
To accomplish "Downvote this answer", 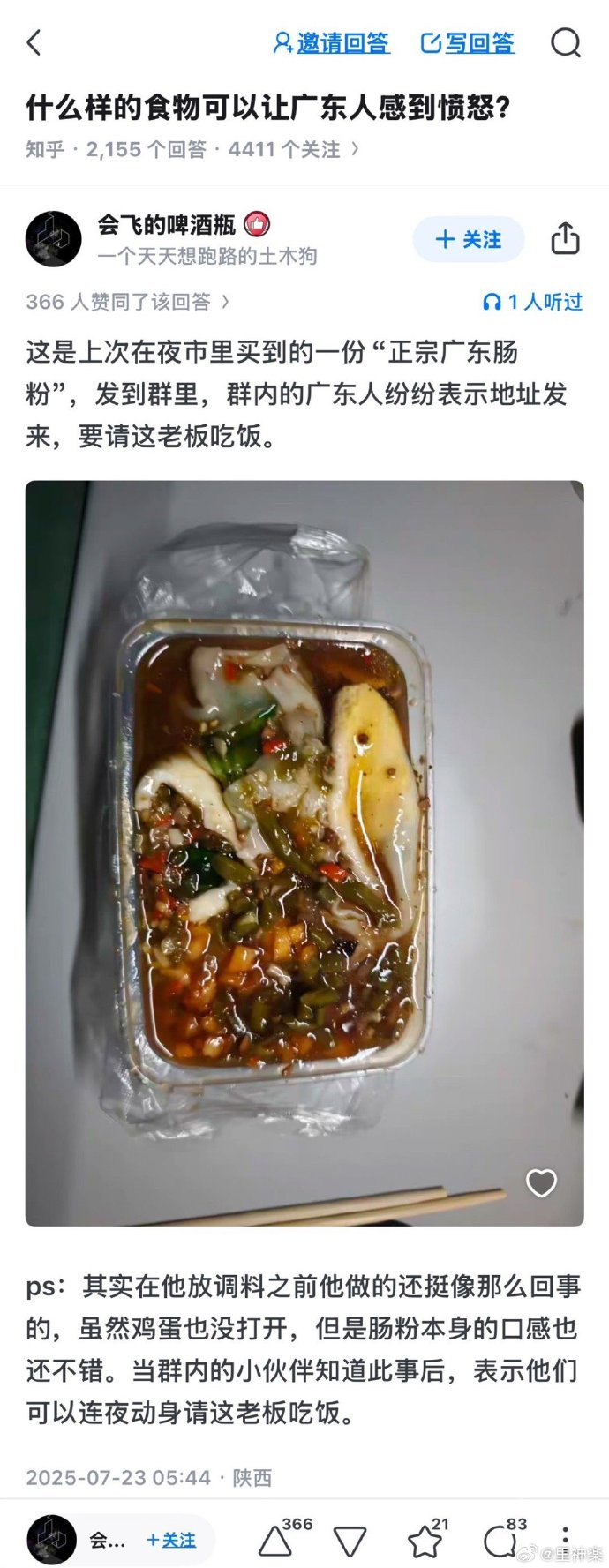I will pos(350,1542).
